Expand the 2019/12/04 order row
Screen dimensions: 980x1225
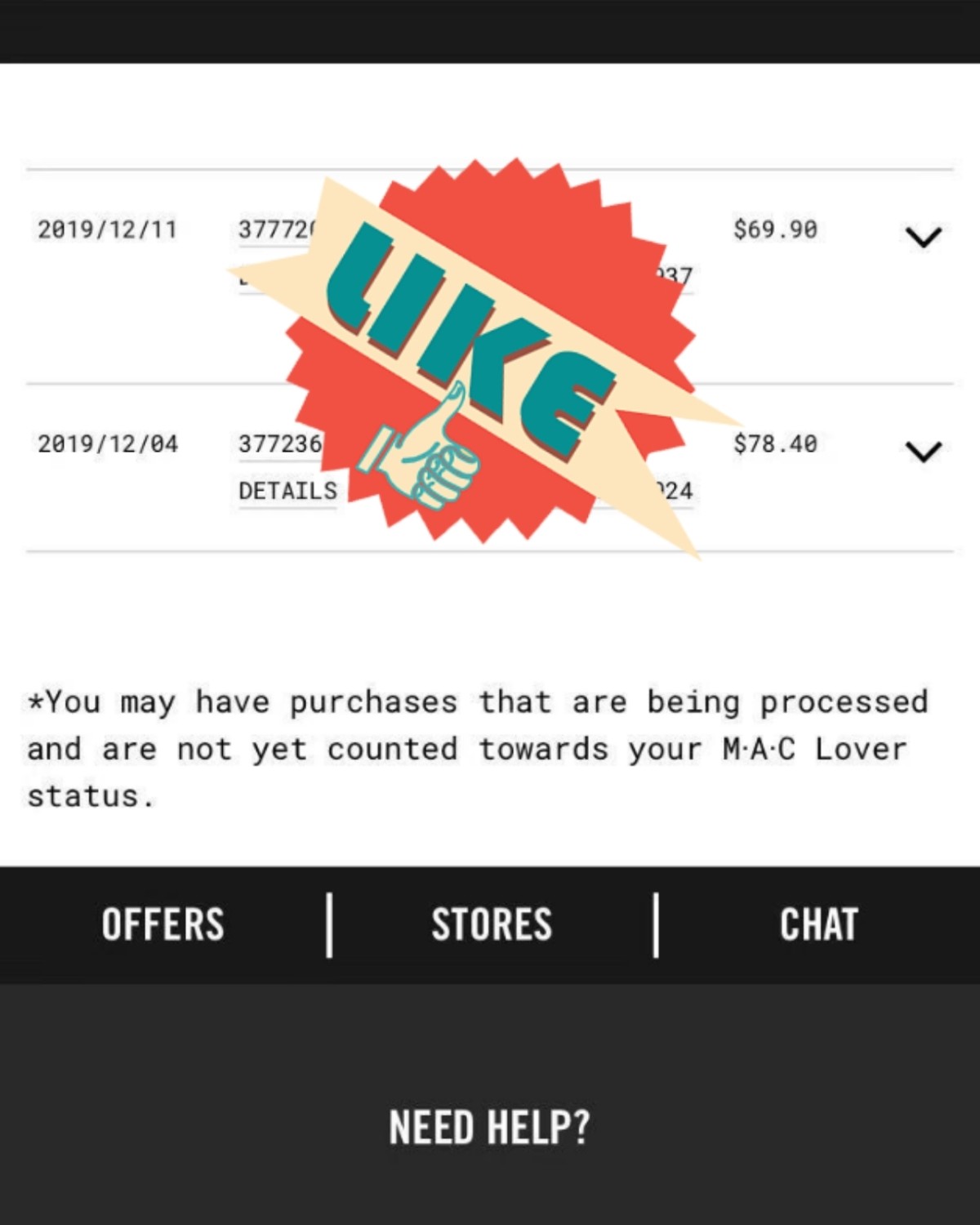[923, 451]
